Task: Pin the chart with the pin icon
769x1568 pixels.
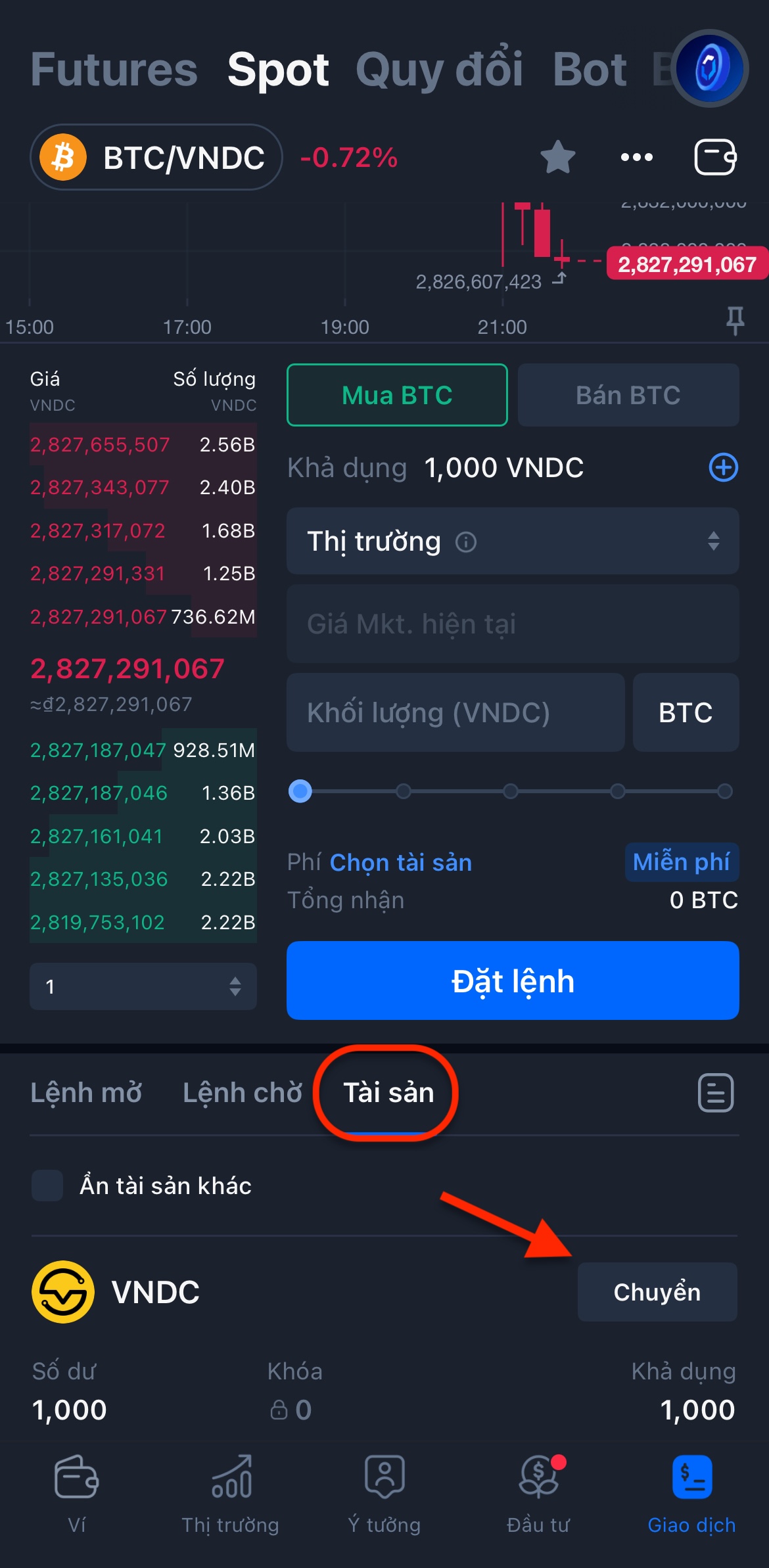Action: 735,320
